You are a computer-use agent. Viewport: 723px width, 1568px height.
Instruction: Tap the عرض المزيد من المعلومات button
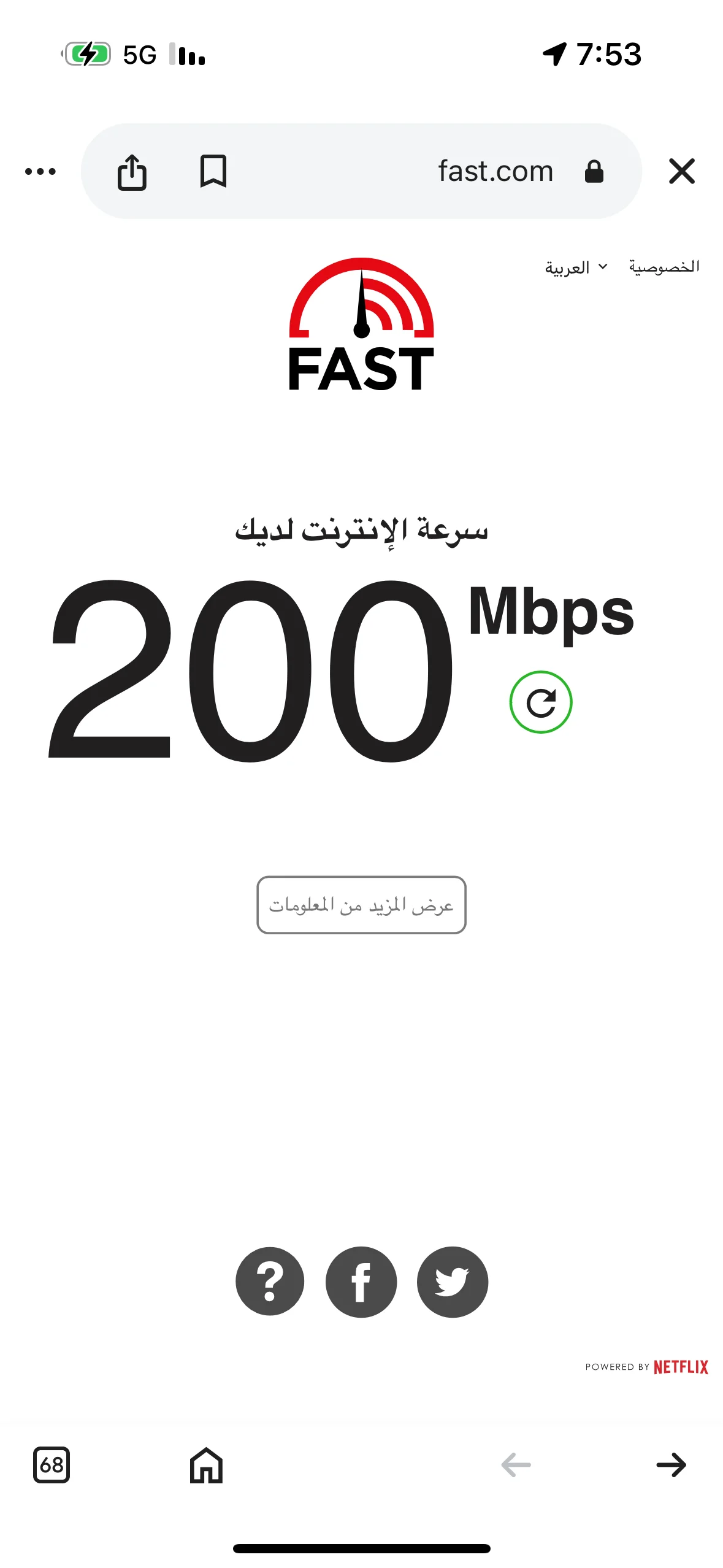tap(361, 905)
